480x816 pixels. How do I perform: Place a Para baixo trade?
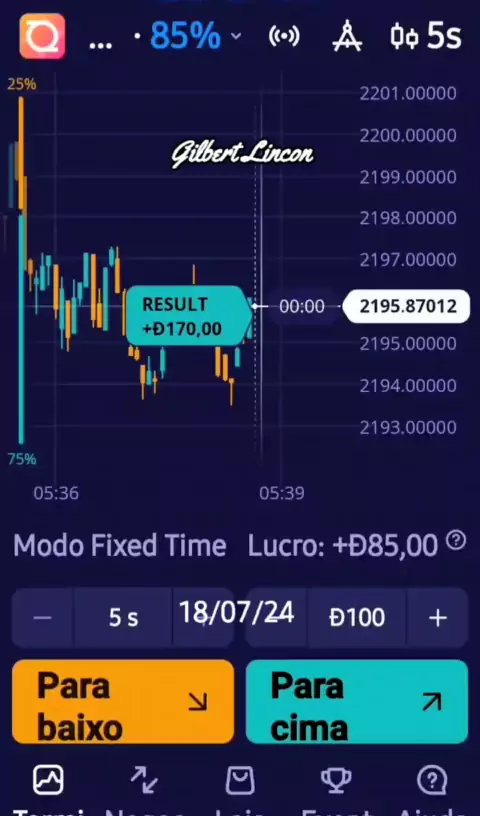pos(123,702)
